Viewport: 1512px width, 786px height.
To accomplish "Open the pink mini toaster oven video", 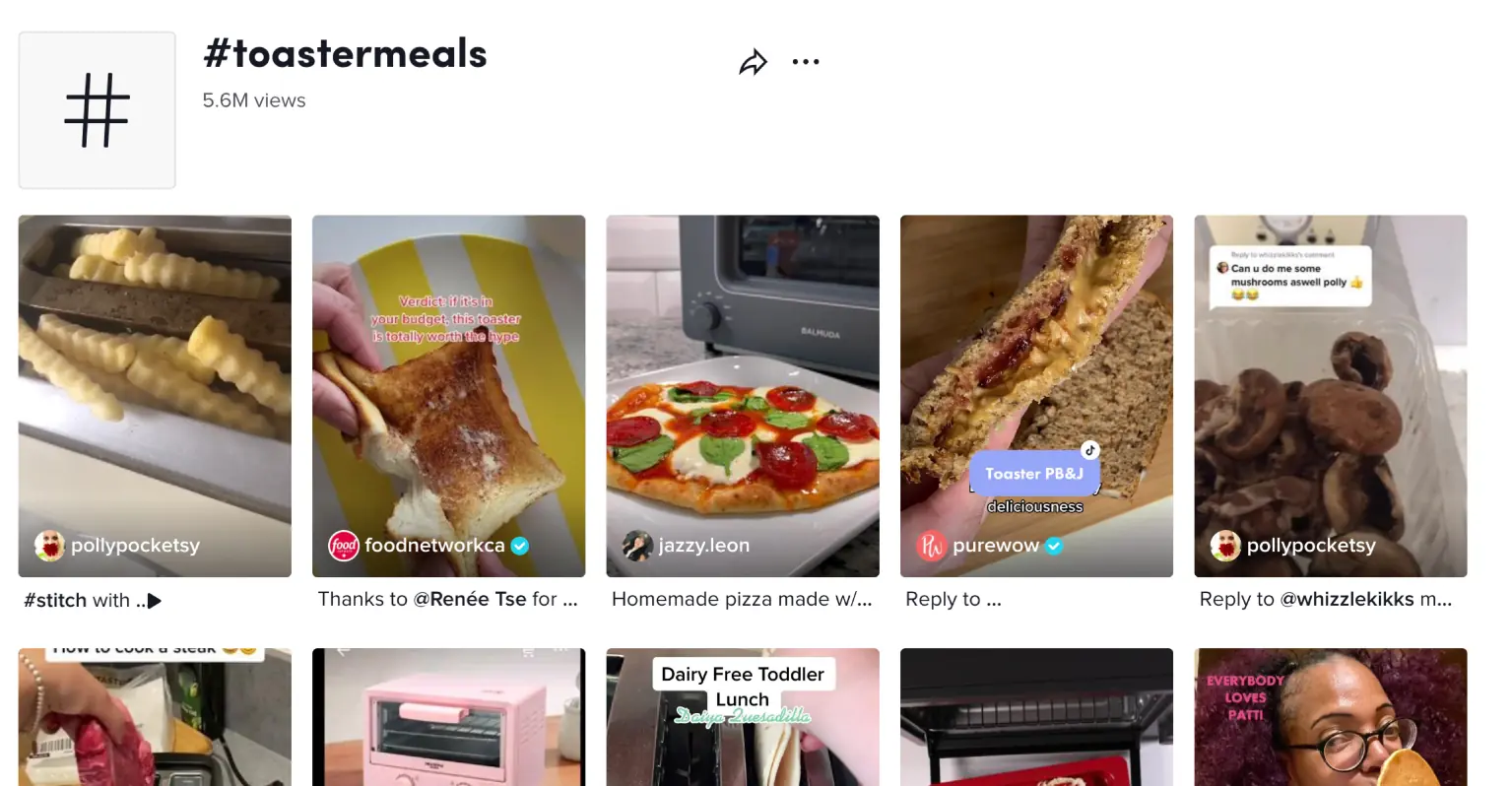I will point(448,719).
